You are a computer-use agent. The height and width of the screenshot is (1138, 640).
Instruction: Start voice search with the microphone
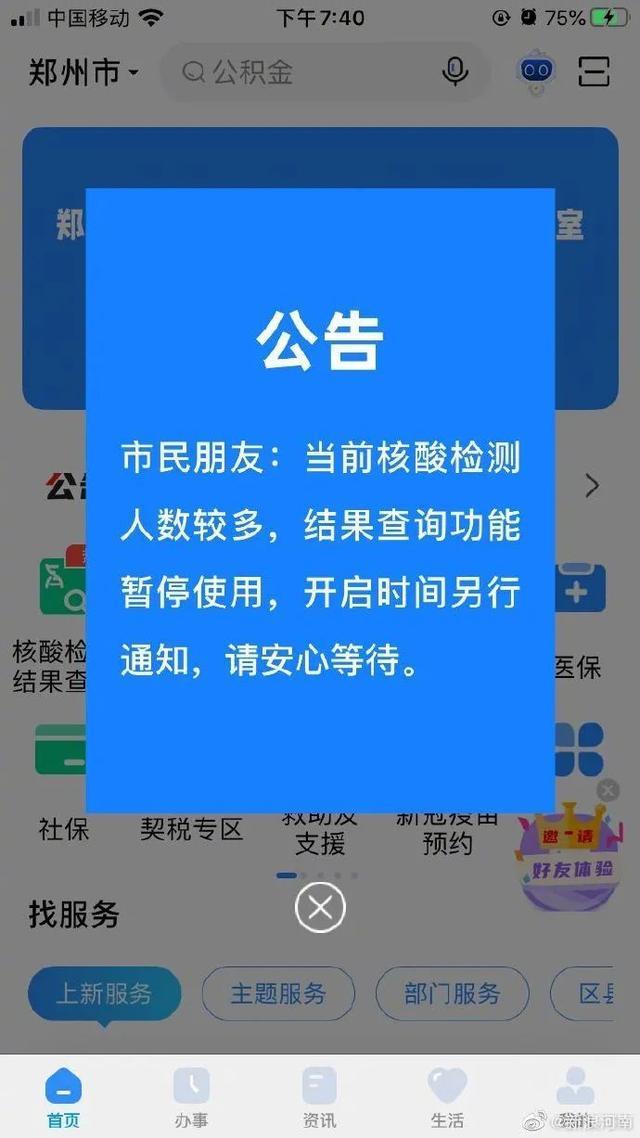pyautogui.click(x=455, y=72)
